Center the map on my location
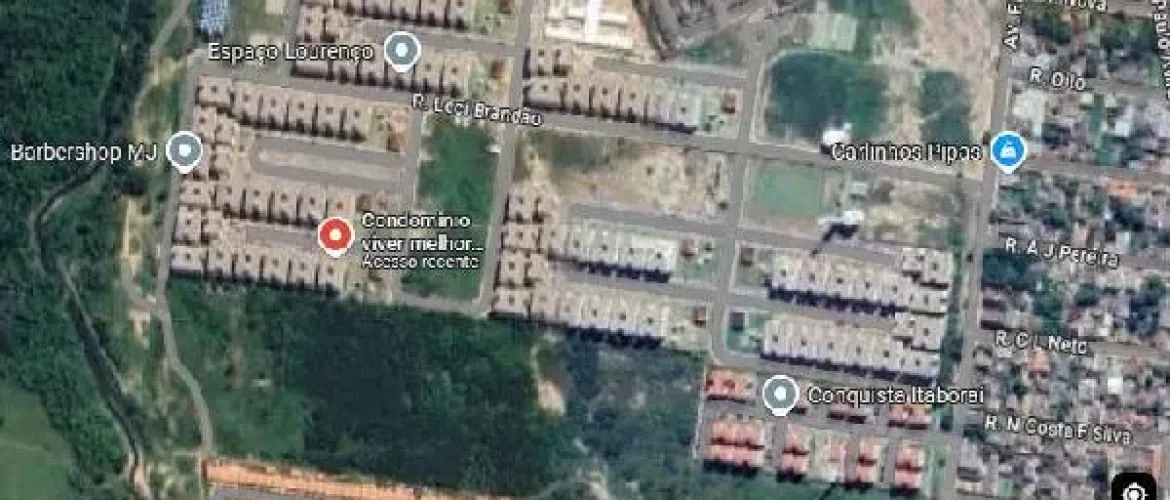The image size is (1170, 500). click(1136, 488)
